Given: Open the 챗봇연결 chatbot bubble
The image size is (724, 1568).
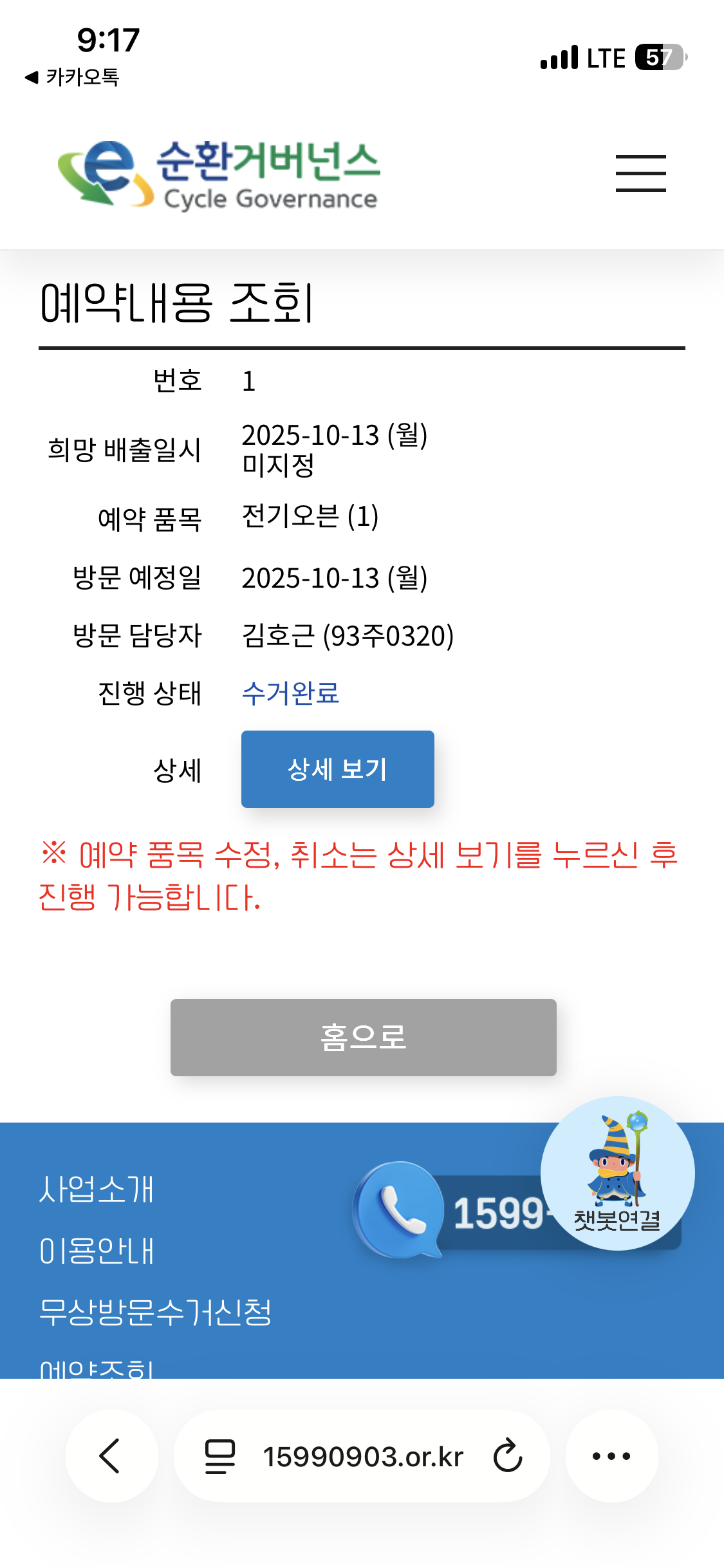Looking at the screenshot, I should pos(617,1173).
